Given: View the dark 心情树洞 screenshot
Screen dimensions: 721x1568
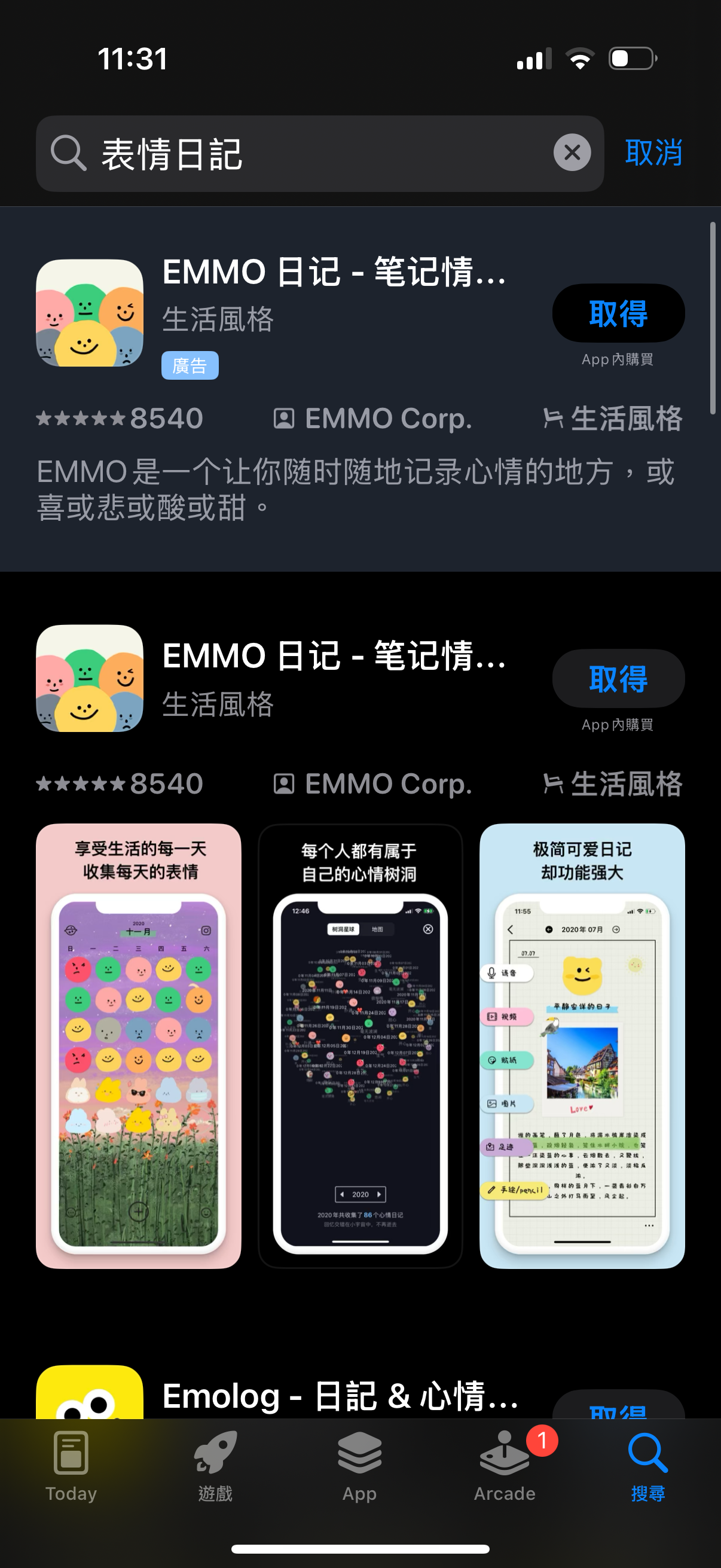Looking at the screenshot, I should click(360, 1046).
